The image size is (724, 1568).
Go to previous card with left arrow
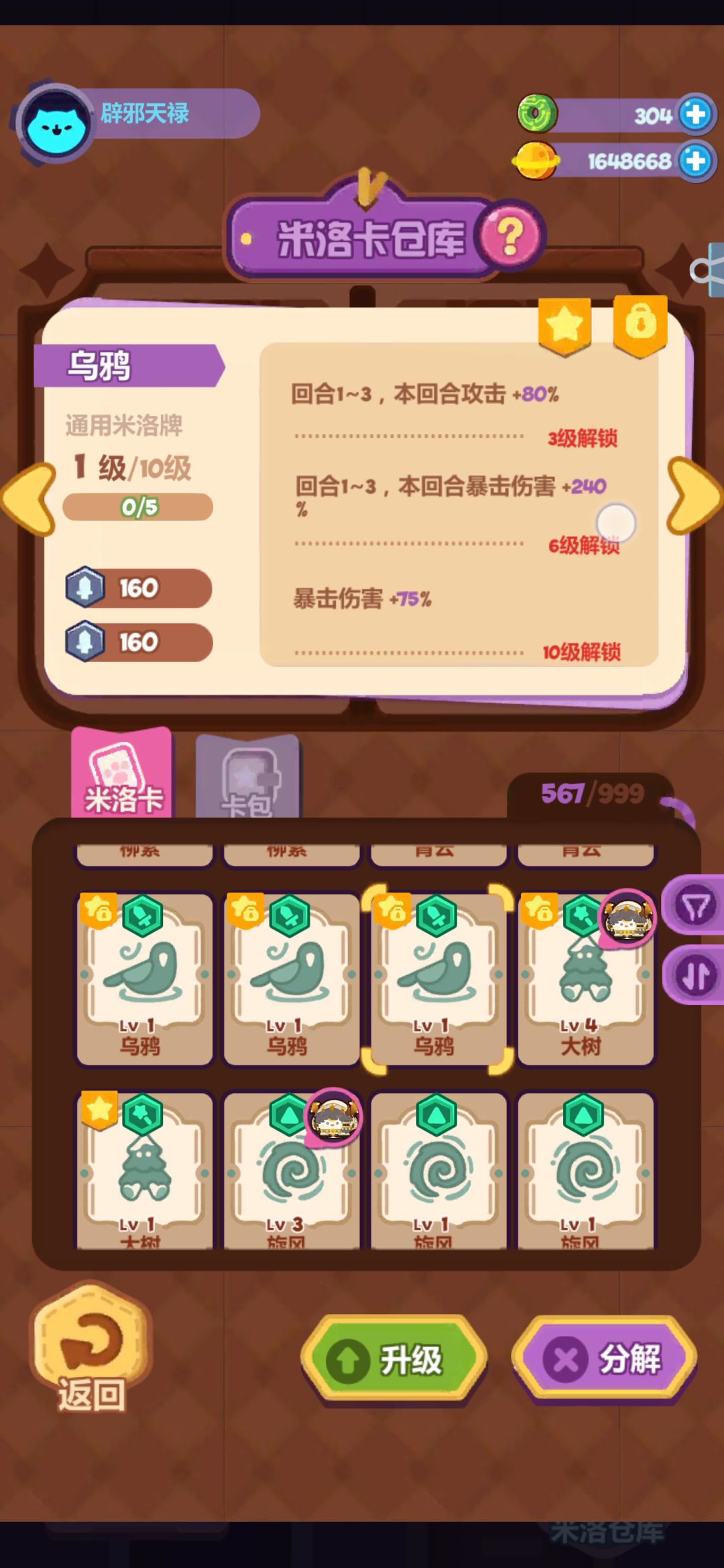click(30, 499)
